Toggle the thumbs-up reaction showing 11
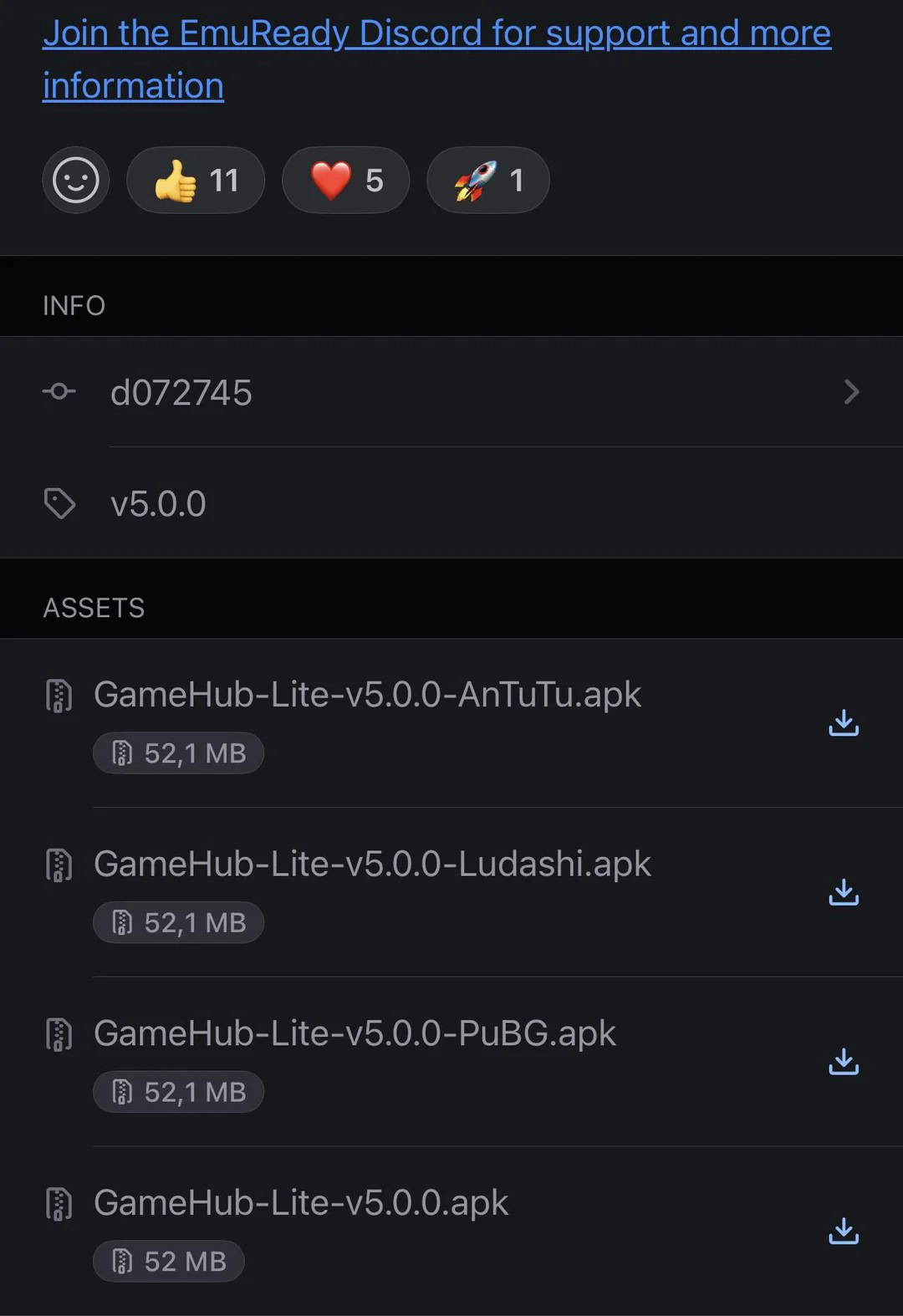 coord(195,180)
